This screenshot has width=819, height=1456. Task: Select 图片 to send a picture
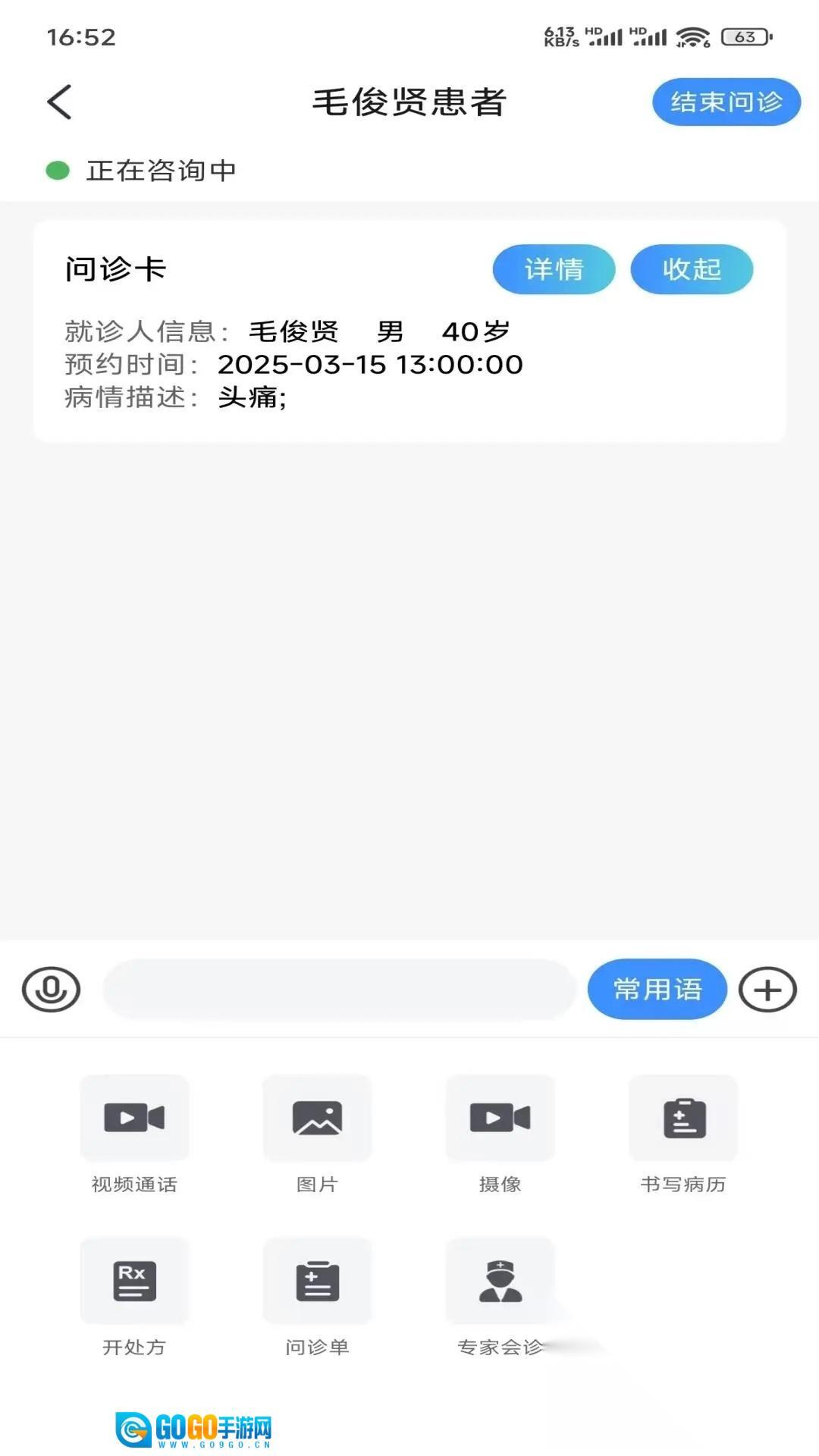[317, 1119]
